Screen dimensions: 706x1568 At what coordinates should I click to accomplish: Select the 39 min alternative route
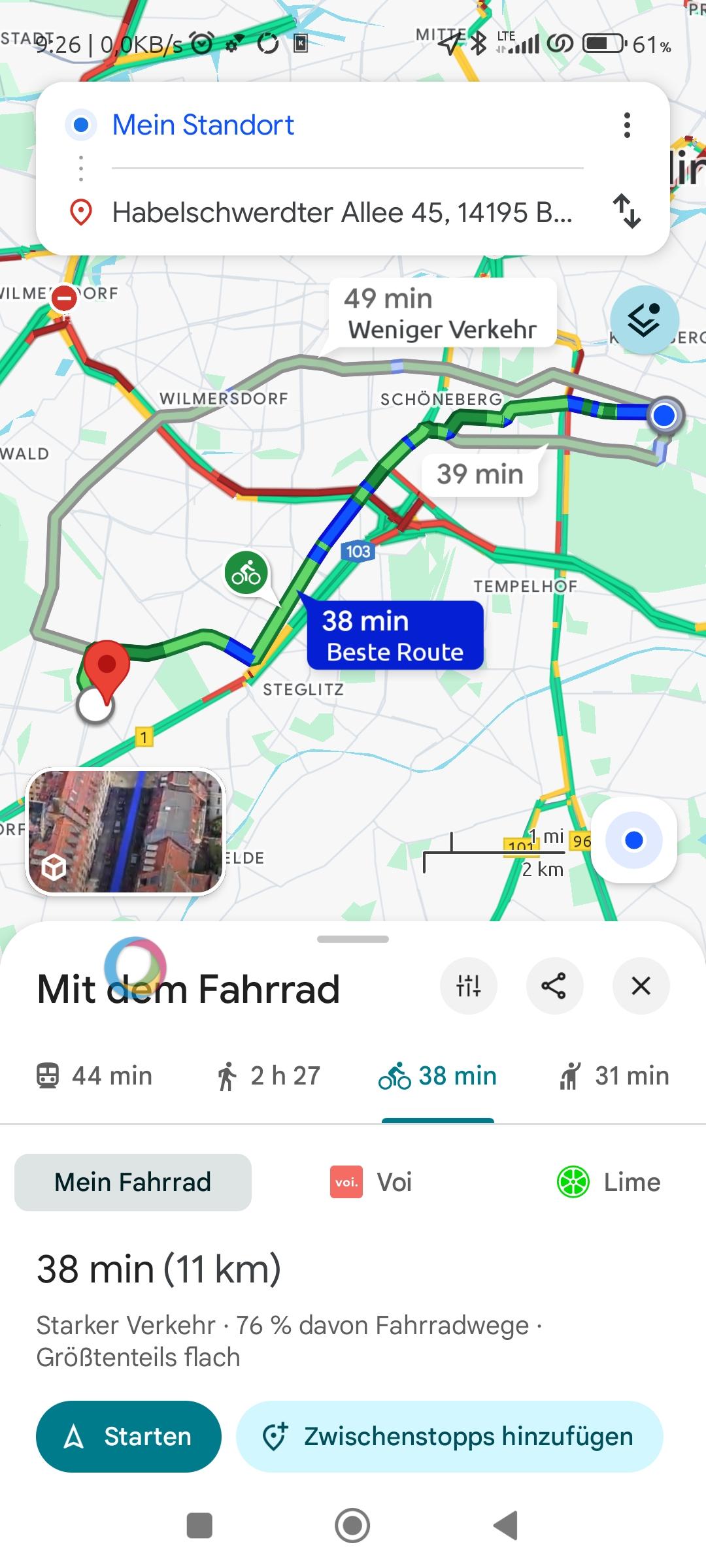click(x=480, y=474)
